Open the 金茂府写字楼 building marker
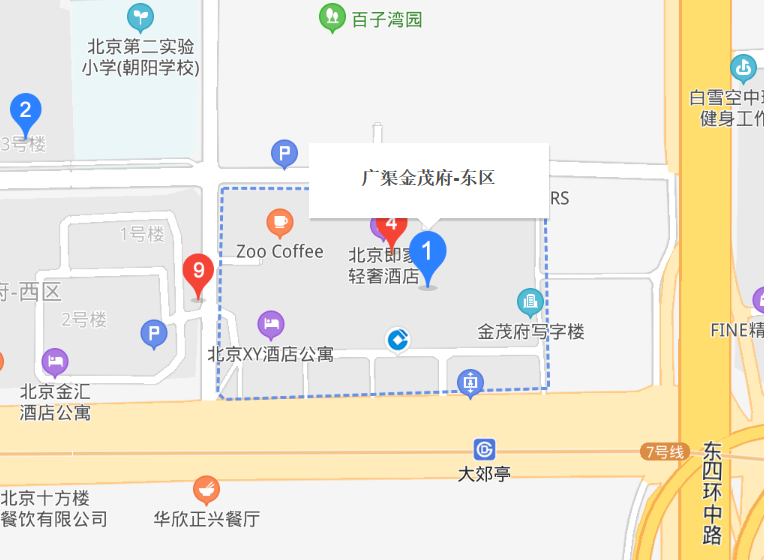This screenshot has height=560, width=764. pyautogui.click(x=530, y=300)
